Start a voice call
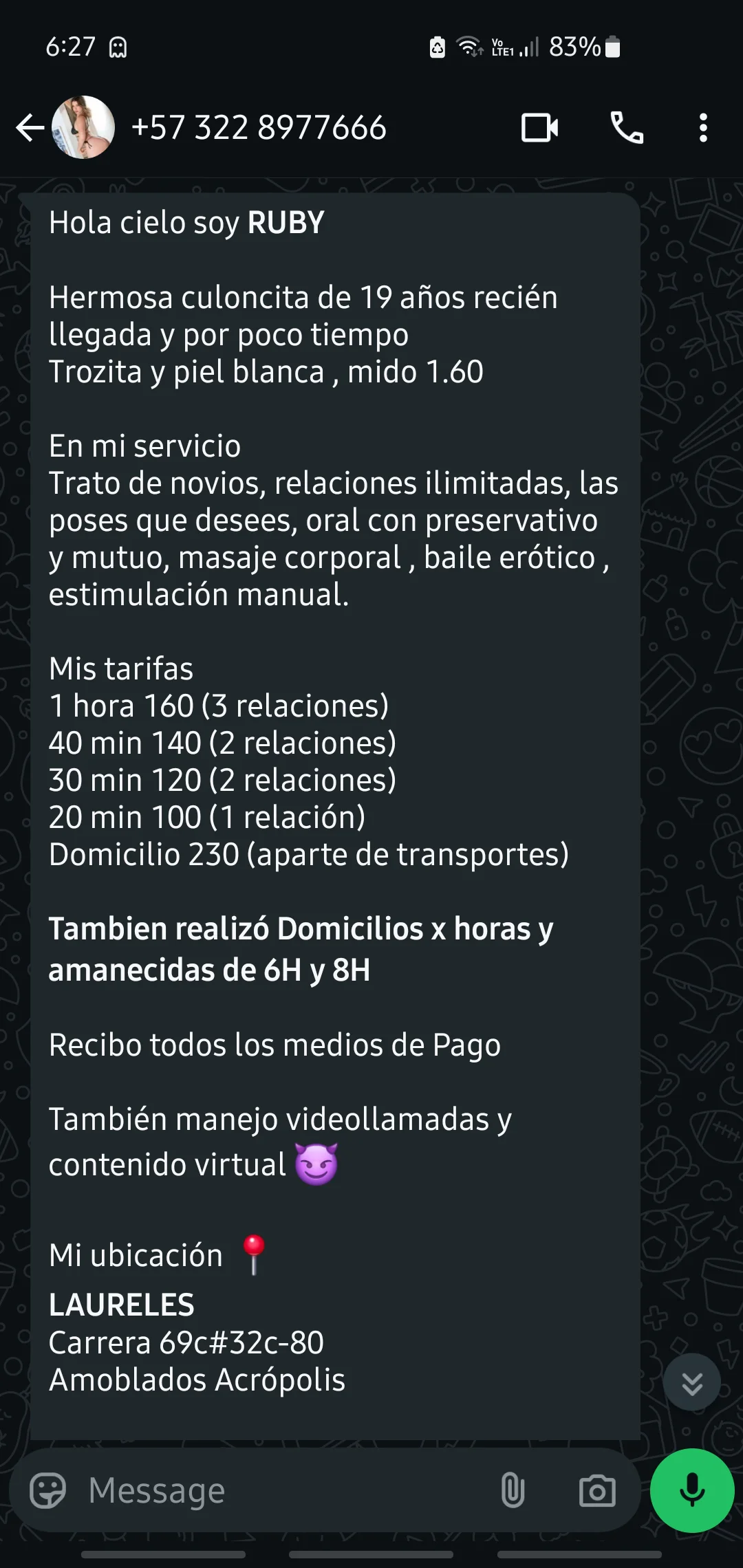The width and height of the screenshot is (743, 1568). [627, 128]
